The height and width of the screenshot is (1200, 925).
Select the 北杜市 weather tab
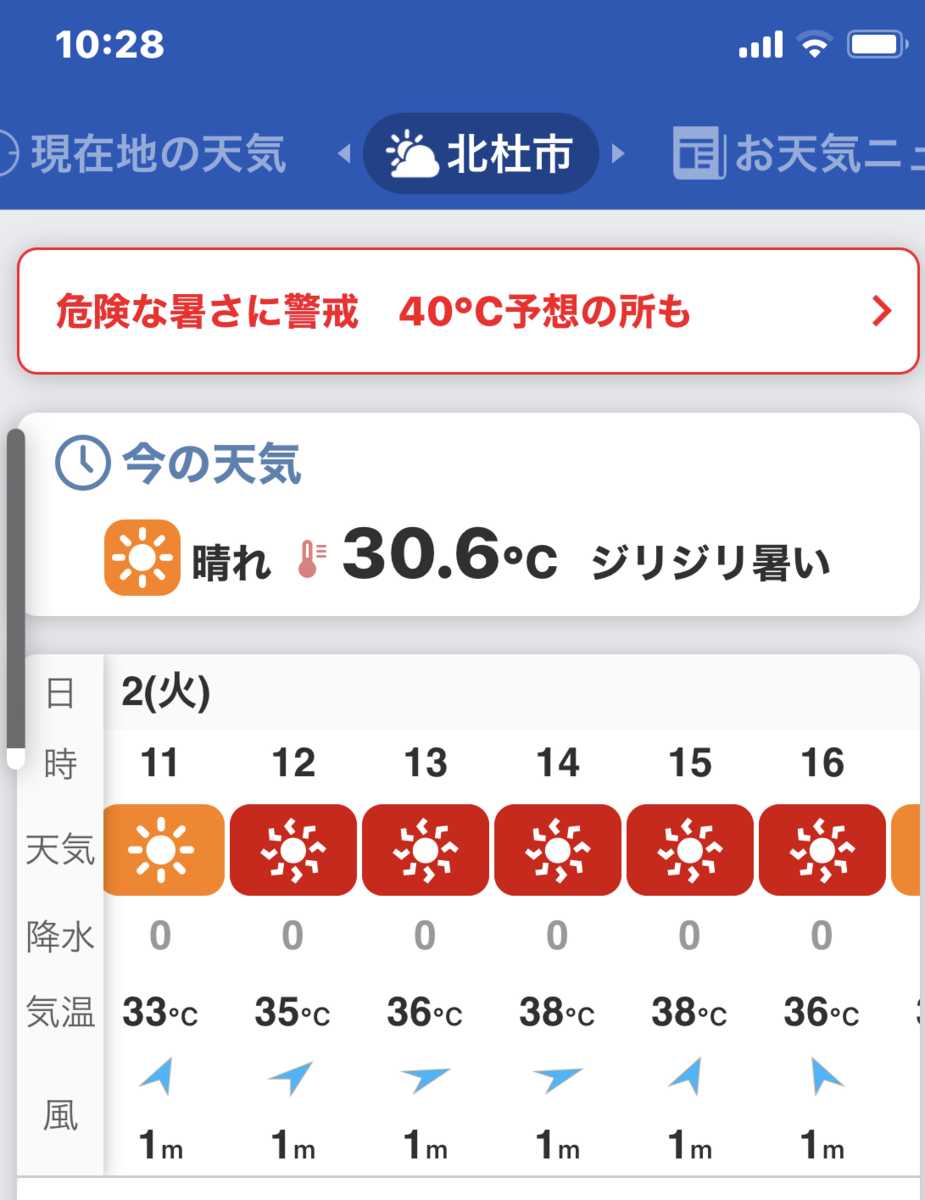[481, 155]
